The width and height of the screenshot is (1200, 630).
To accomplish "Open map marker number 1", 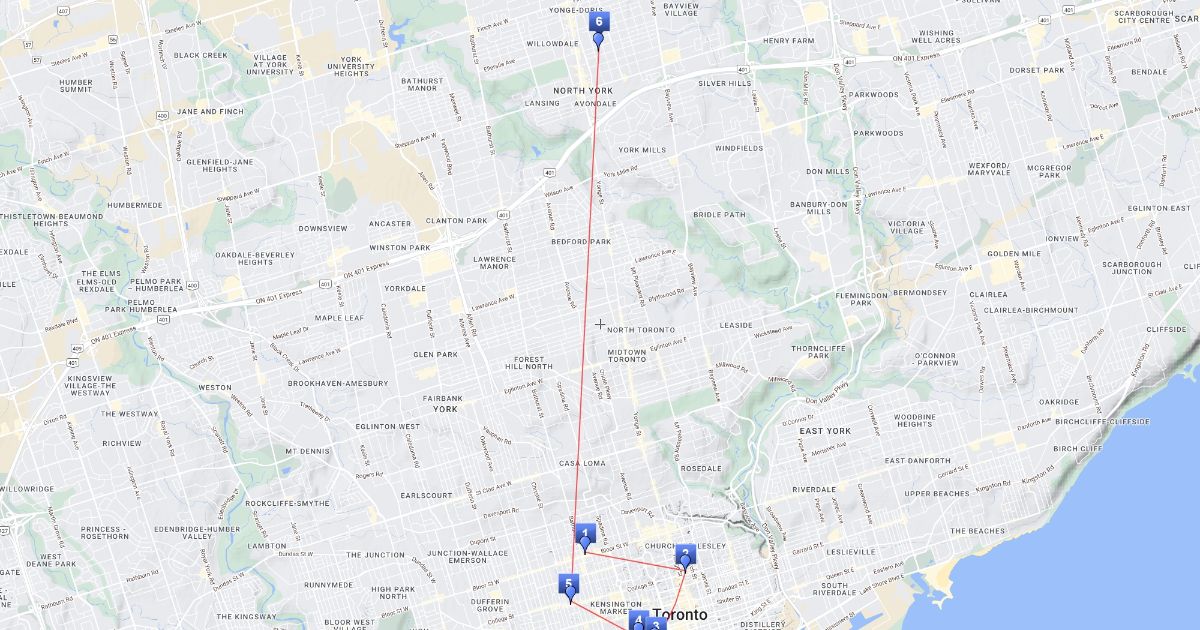I will click(585, 538).
